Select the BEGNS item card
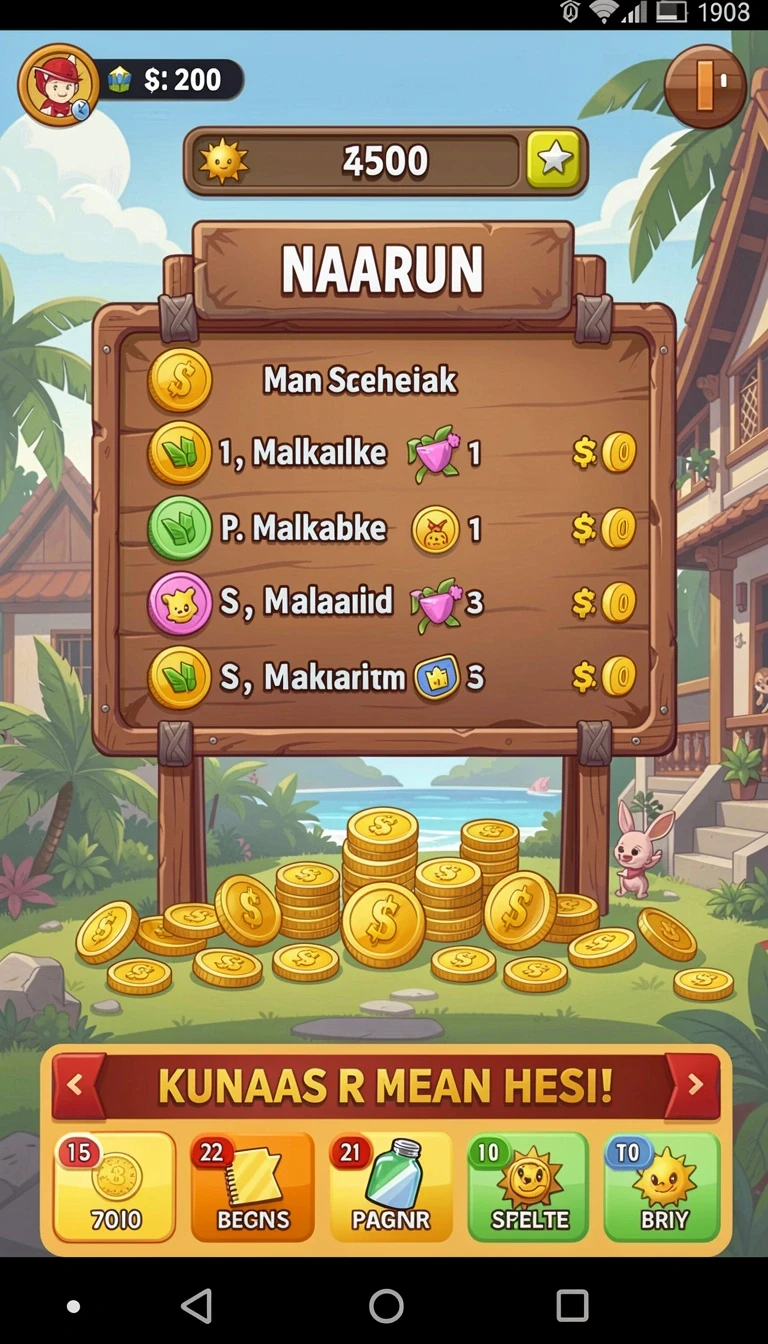This screenshot has width=768, height=1344. click(252, 1187)
